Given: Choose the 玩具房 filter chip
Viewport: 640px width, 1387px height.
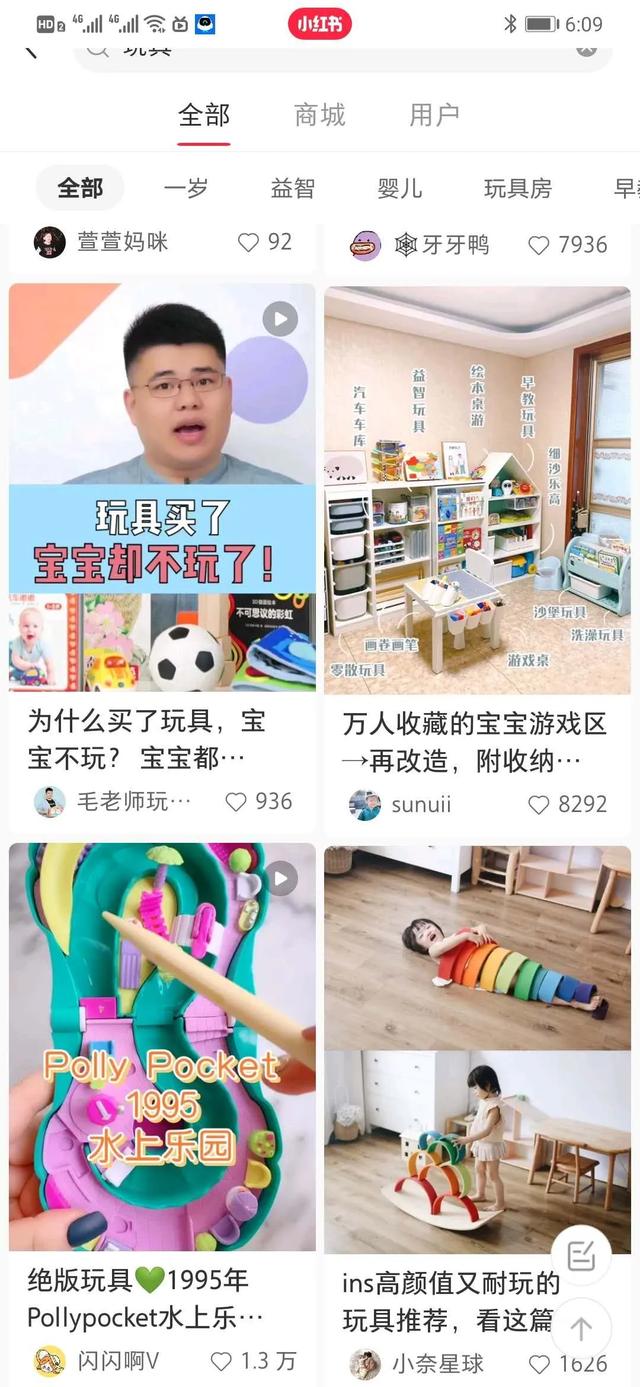Looking at the screenshot, I should 517,188.
